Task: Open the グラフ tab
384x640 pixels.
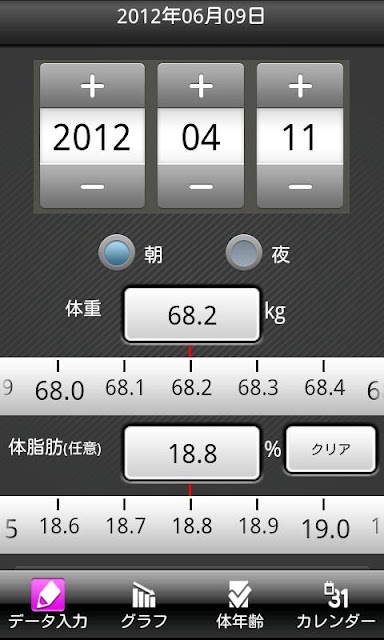Action: (x=144, y=604)
